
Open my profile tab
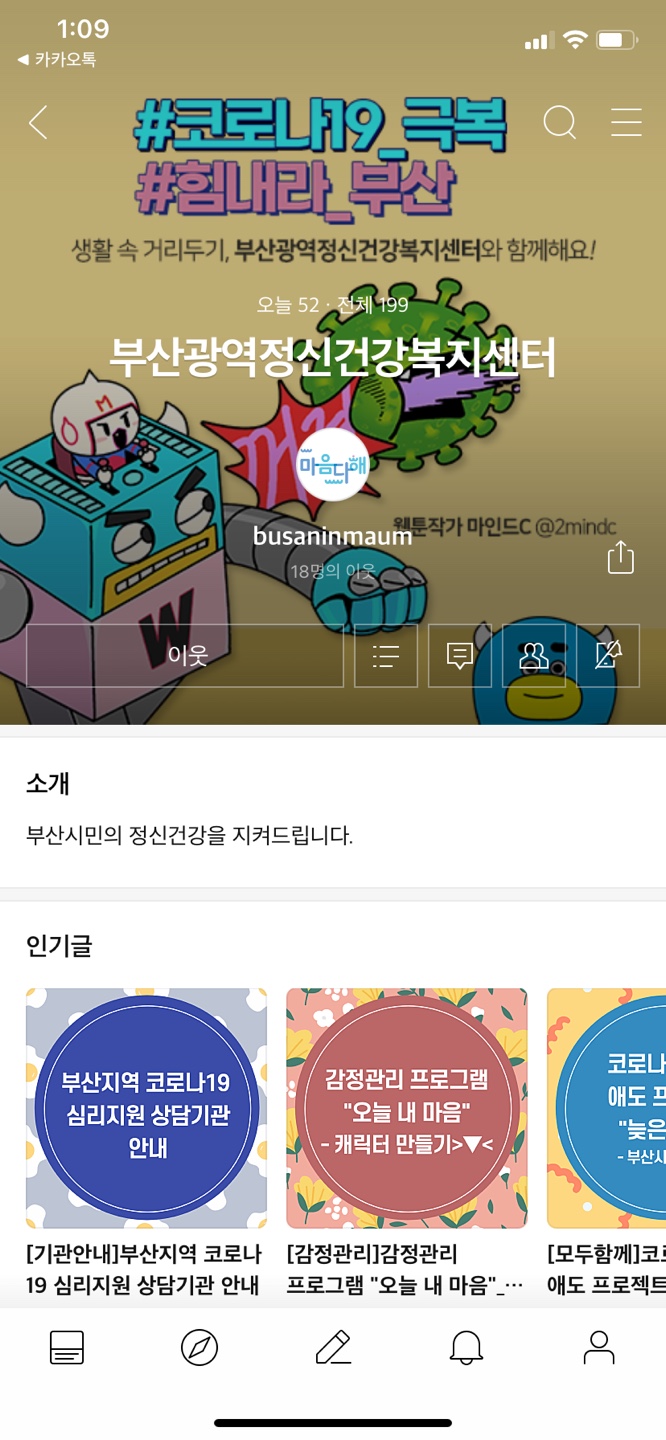[x=598, y=1348]
